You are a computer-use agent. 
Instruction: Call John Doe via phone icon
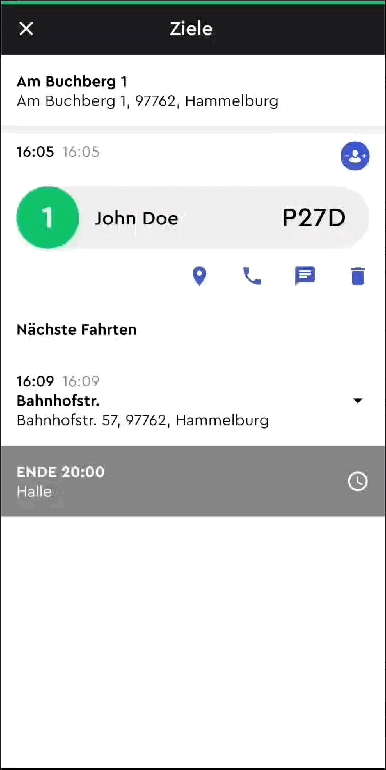click(252, 276)
